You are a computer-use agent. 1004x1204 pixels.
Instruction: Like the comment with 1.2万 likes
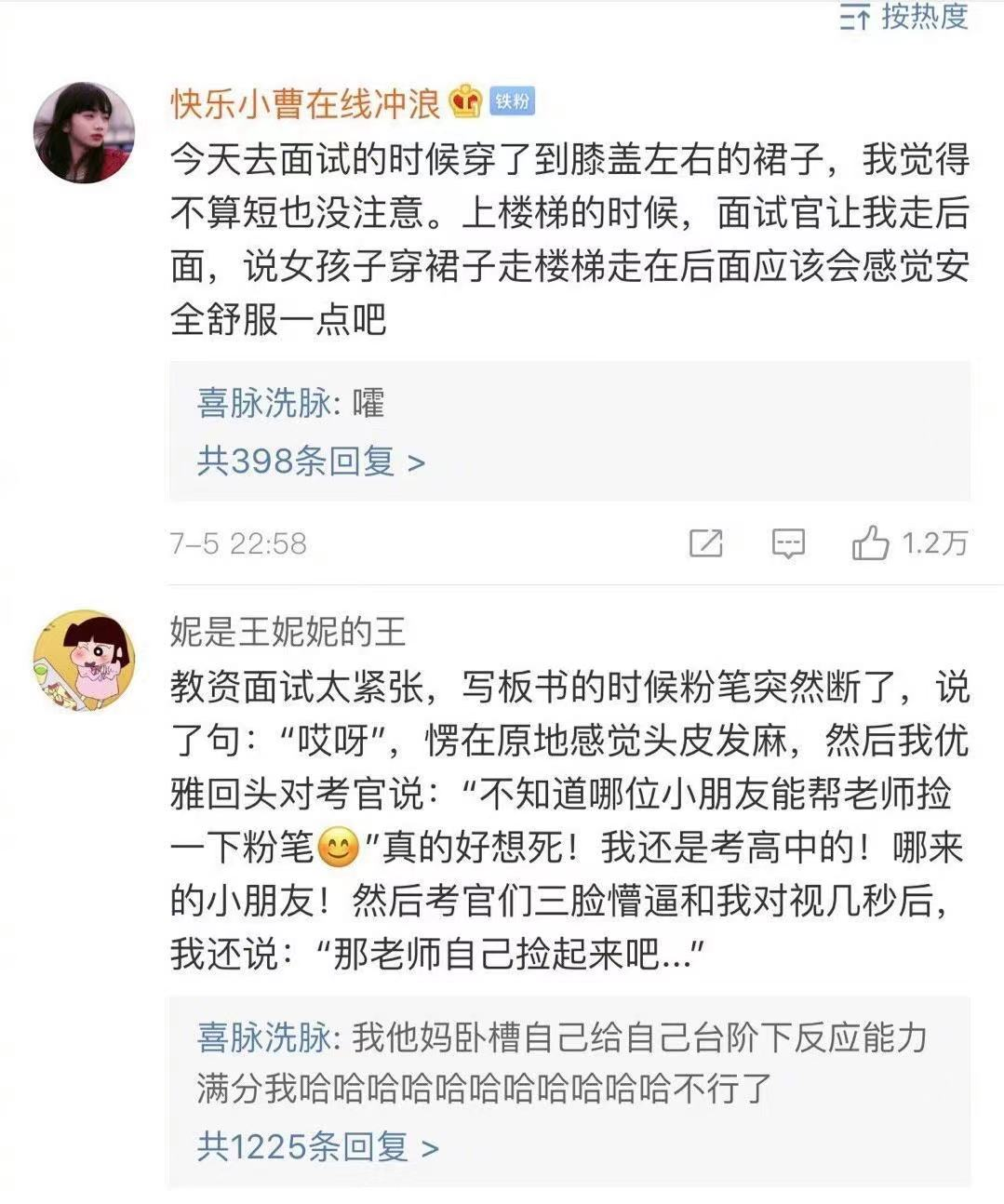point(871,542)
